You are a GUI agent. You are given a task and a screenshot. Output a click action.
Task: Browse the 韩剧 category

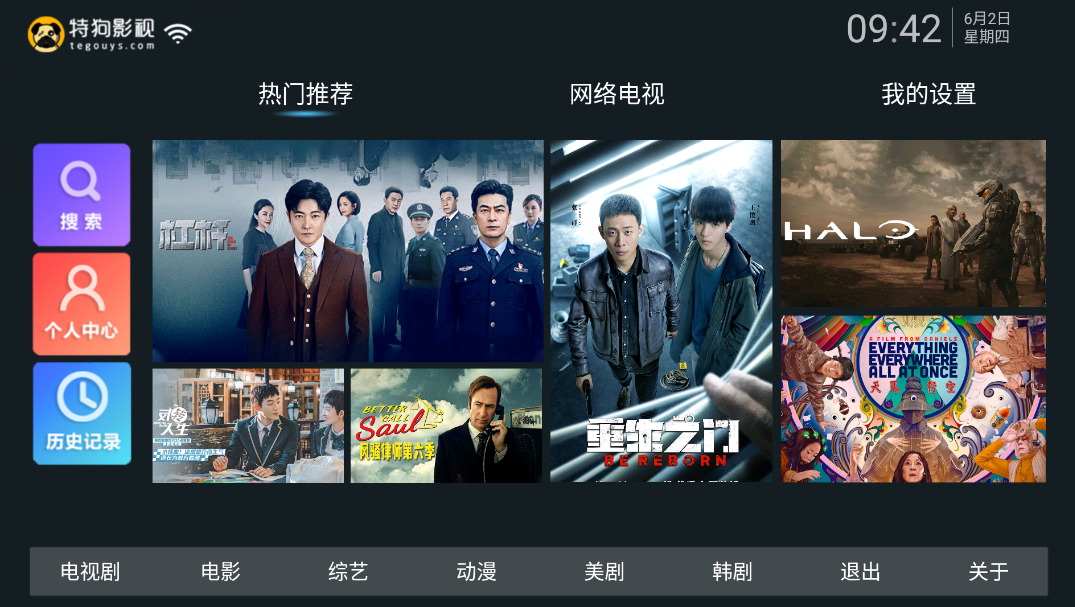(732, 572)
